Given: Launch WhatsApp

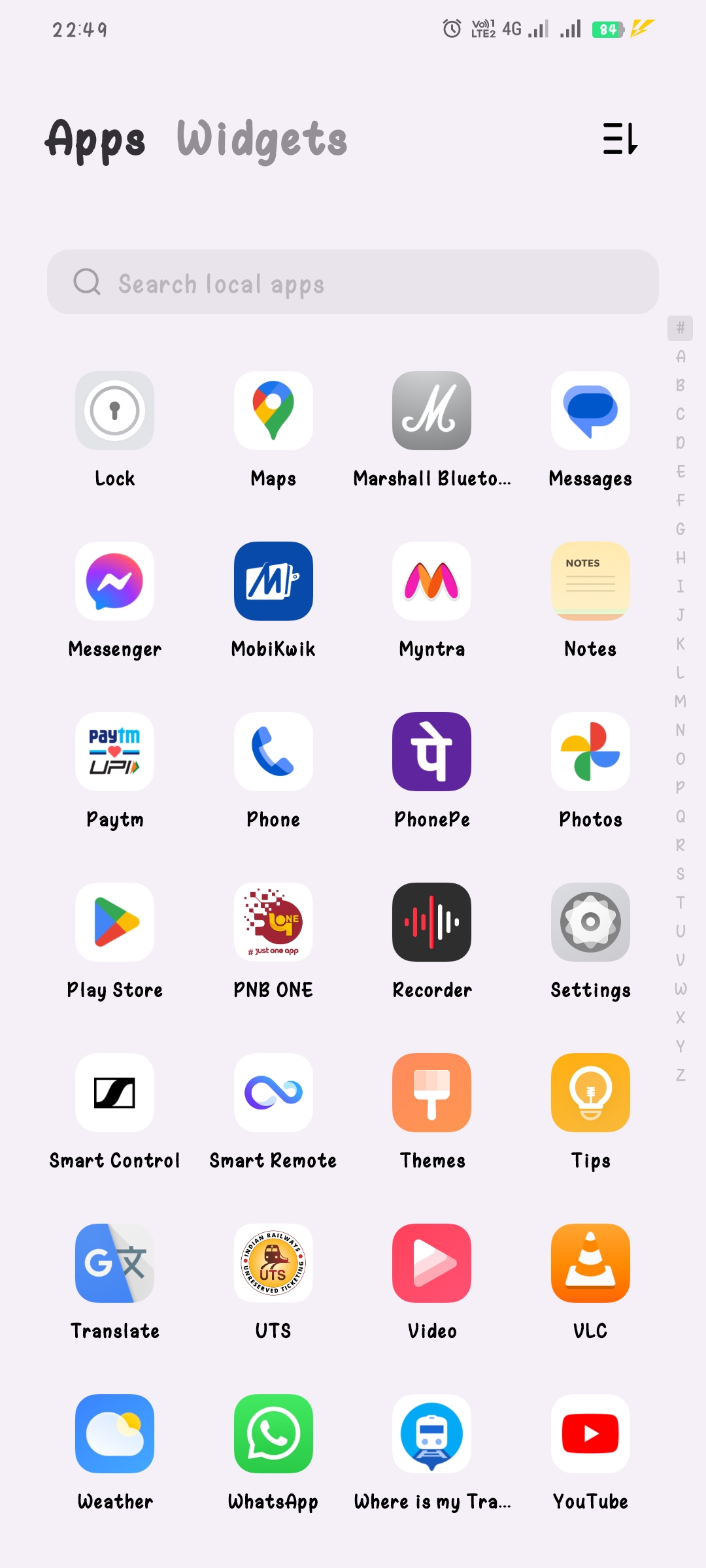Looking at the screenshot, I should coord(273,1434).
